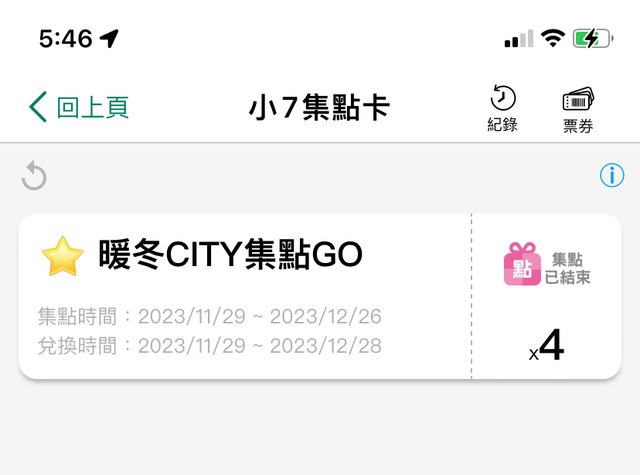Open the 紀錄 history icon
Image resolution: width=640 pixels, height=475 pixels.
pos(503,108)
